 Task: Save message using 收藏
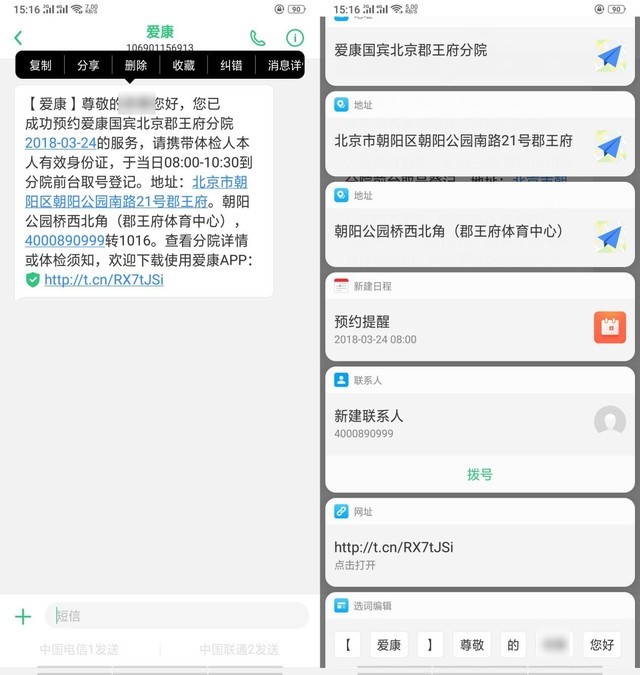pos(184,65)
